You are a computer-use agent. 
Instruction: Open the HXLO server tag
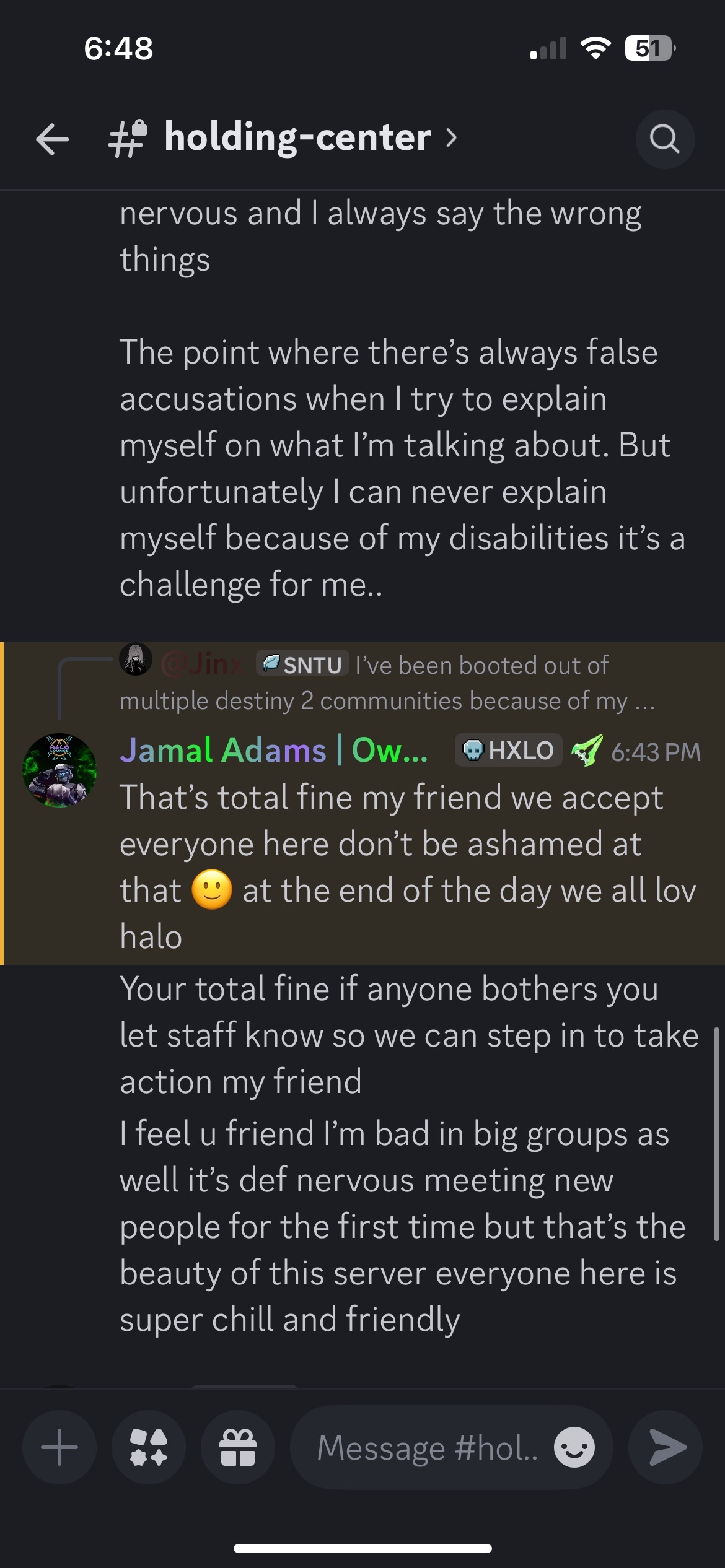(508, 751)
